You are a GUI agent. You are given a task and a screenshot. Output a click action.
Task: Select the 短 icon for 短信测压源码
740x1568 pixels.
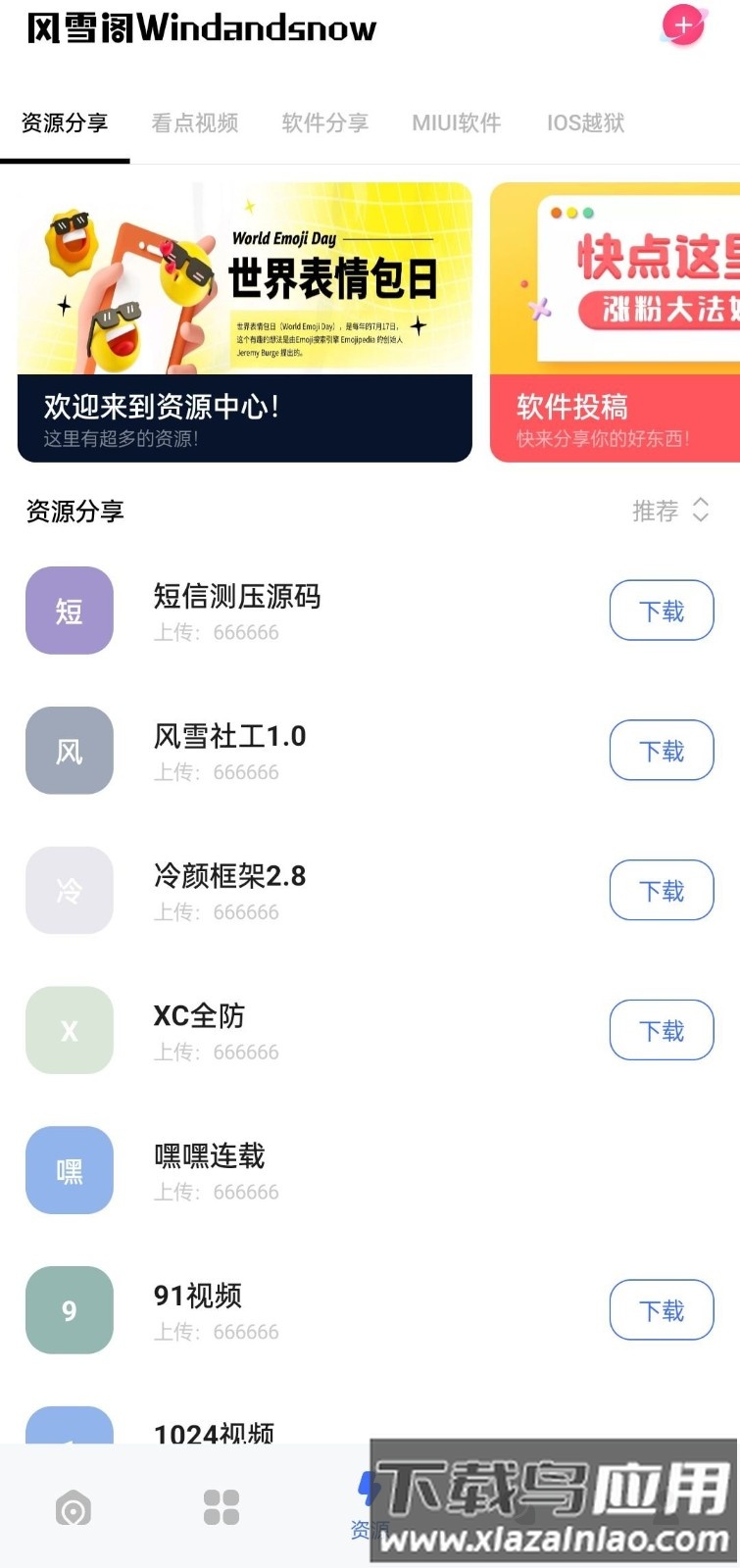(x=69, y=610)
